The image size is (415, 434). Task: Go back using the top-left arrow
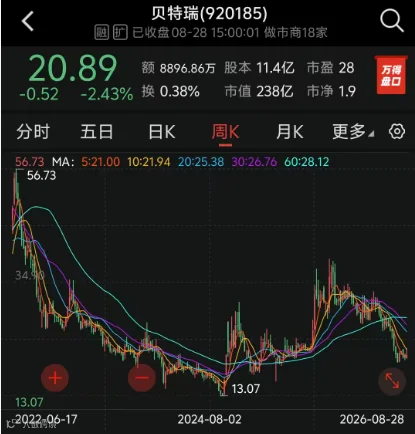(28, 21)
